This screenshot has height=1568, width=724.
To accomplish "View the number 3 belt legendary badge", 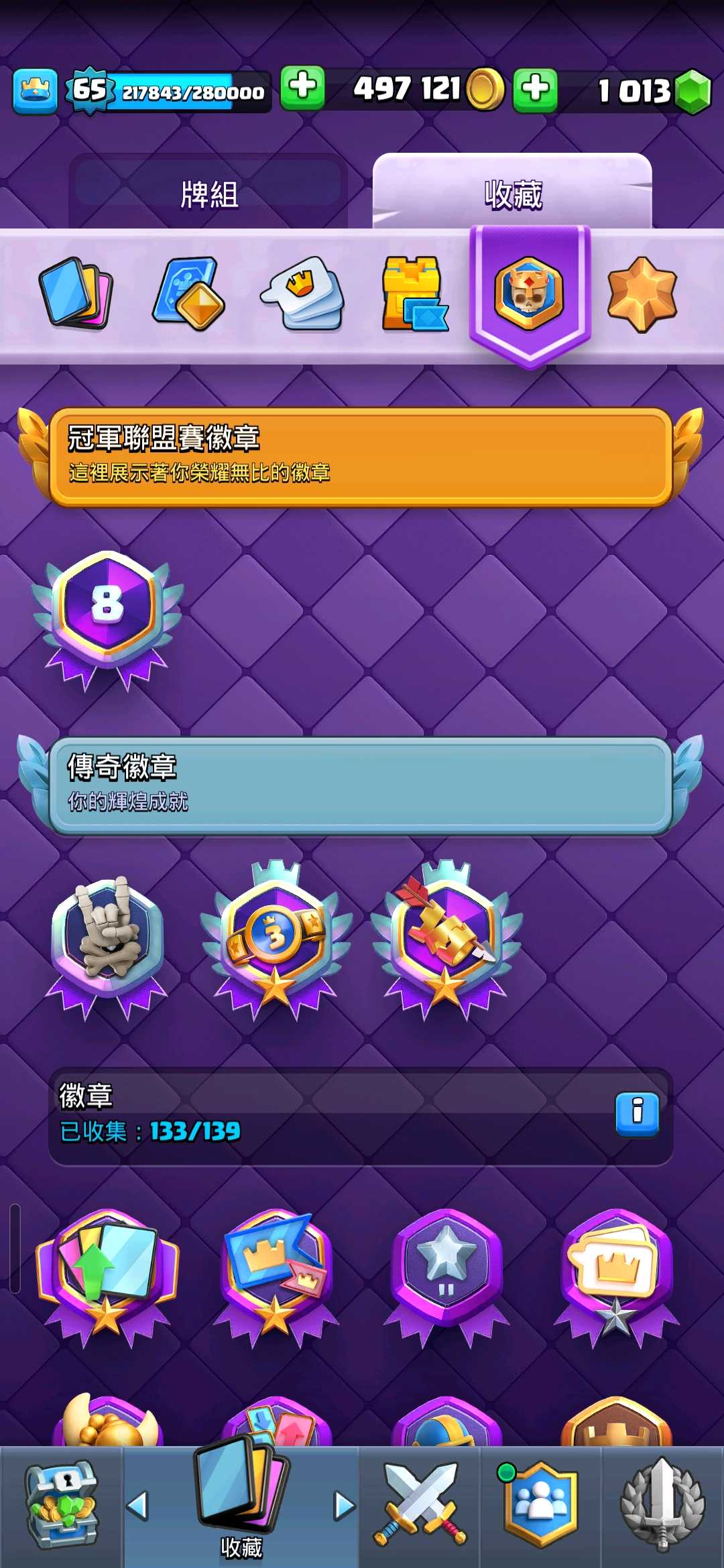I will [x=276, y=938].
